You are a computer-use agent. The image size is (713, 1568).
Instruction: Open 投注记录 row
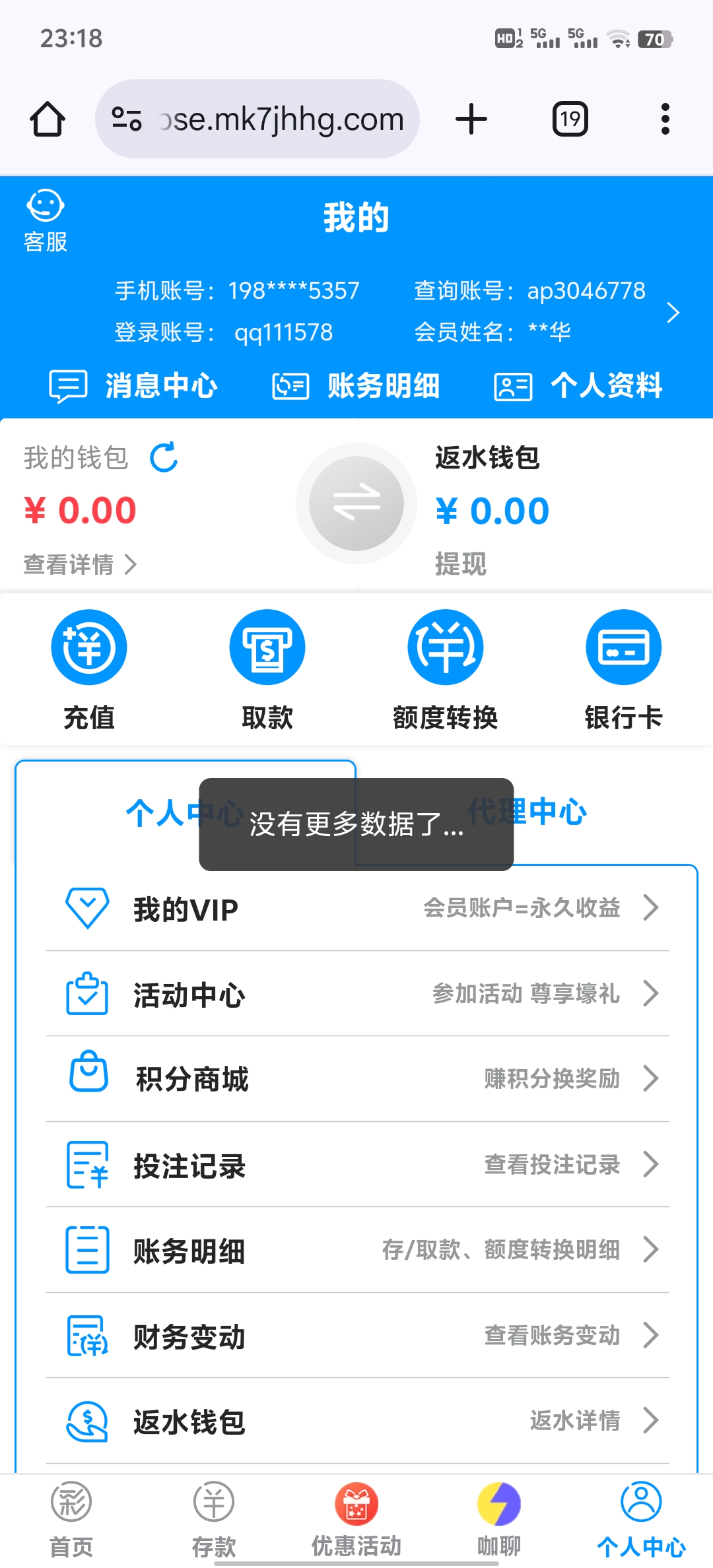[356, 1165]
